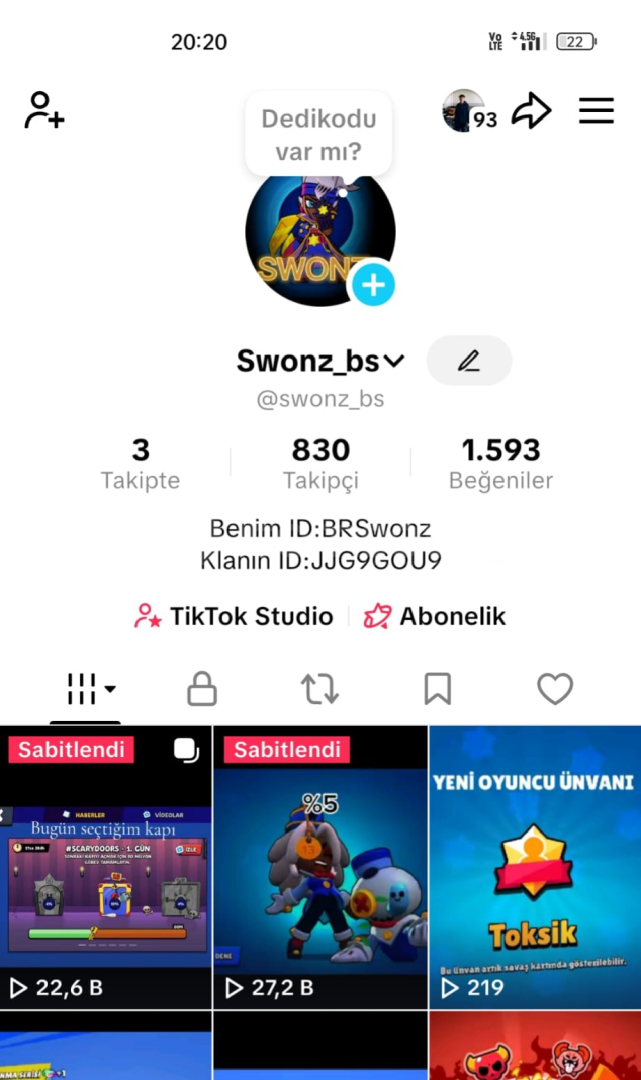Switch to the reposts tab

[x=320, y=688]
